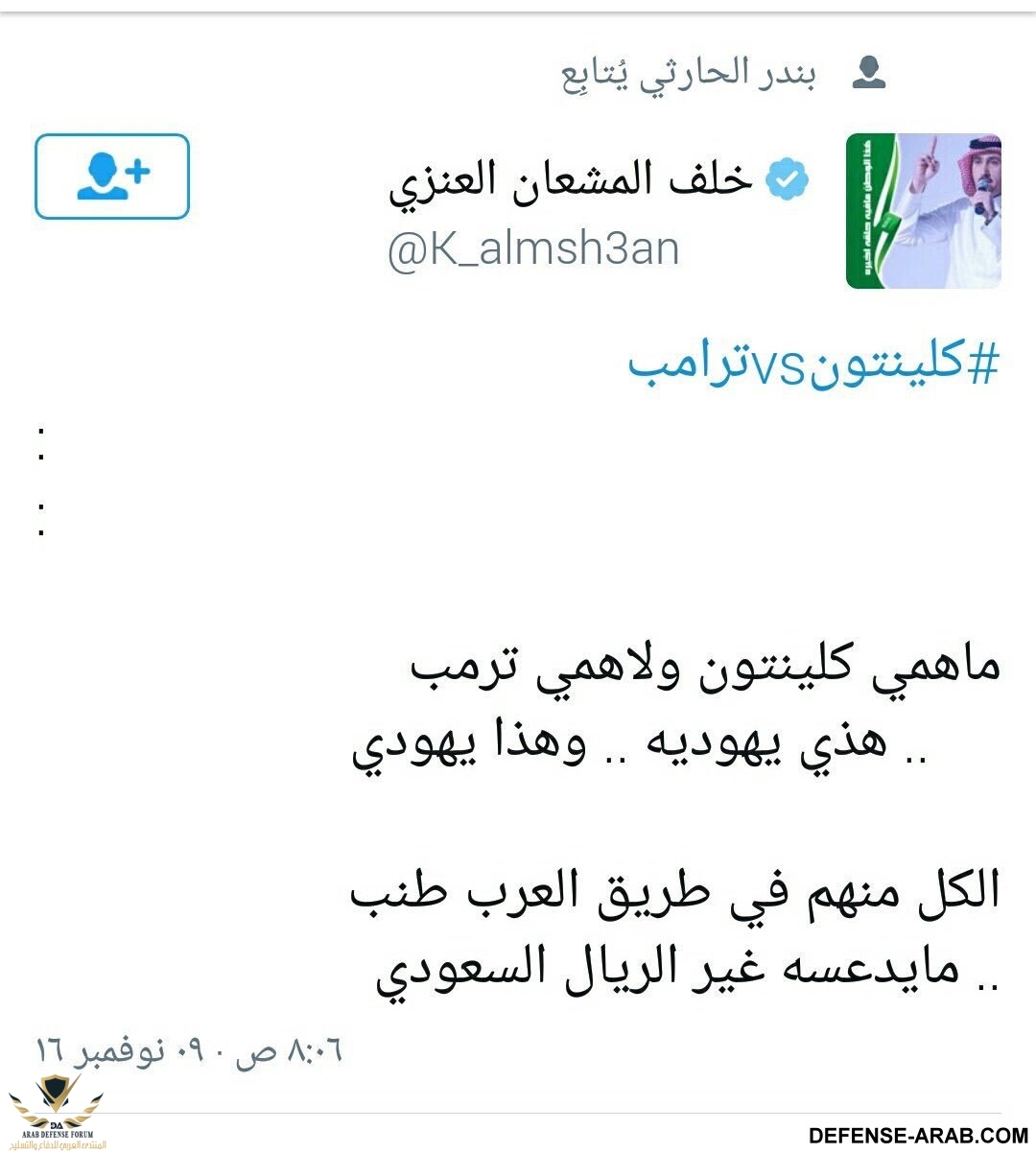This screenshot has height=1153, width=1036.
Task: Tap the follow user button
Action: point(112,176)
